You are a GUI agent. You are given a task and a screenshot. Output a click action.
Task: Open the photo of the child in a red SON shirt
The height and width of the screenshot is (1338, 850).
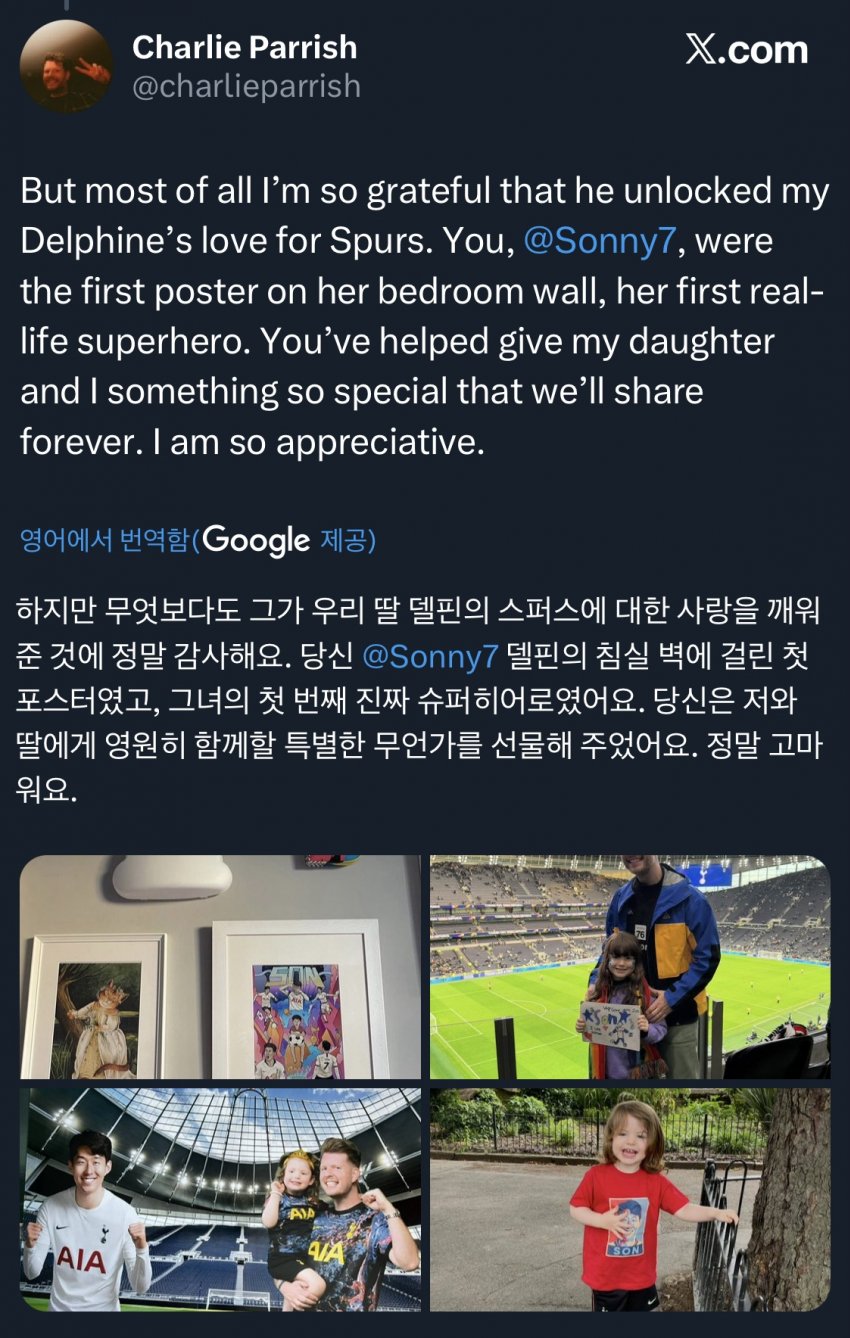630,1200
